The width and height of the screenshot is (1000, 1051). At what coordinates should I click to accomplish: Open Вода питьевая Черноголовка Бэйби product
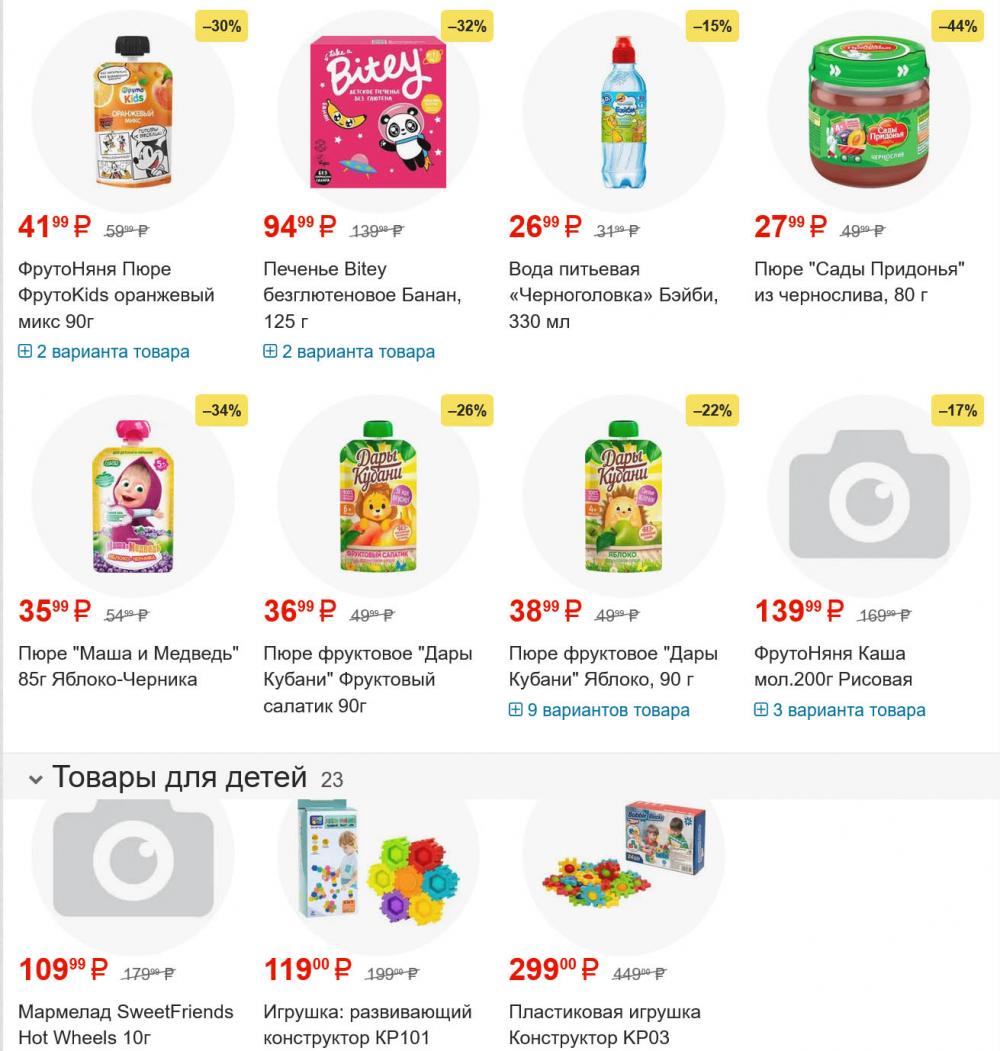point(613,295)
